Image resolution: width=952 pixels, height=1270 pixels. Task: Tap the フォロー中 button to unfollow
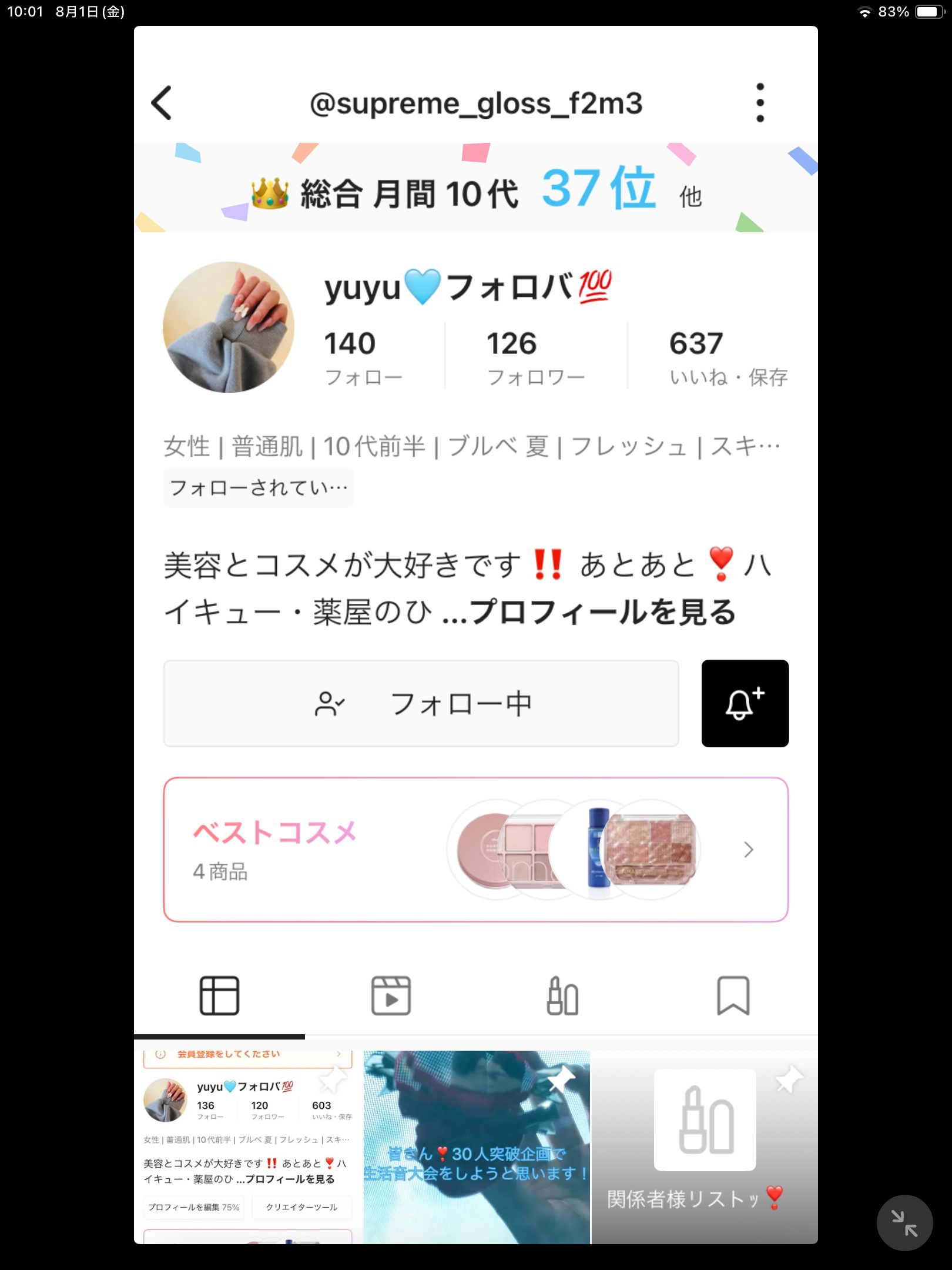pos(423,704)
